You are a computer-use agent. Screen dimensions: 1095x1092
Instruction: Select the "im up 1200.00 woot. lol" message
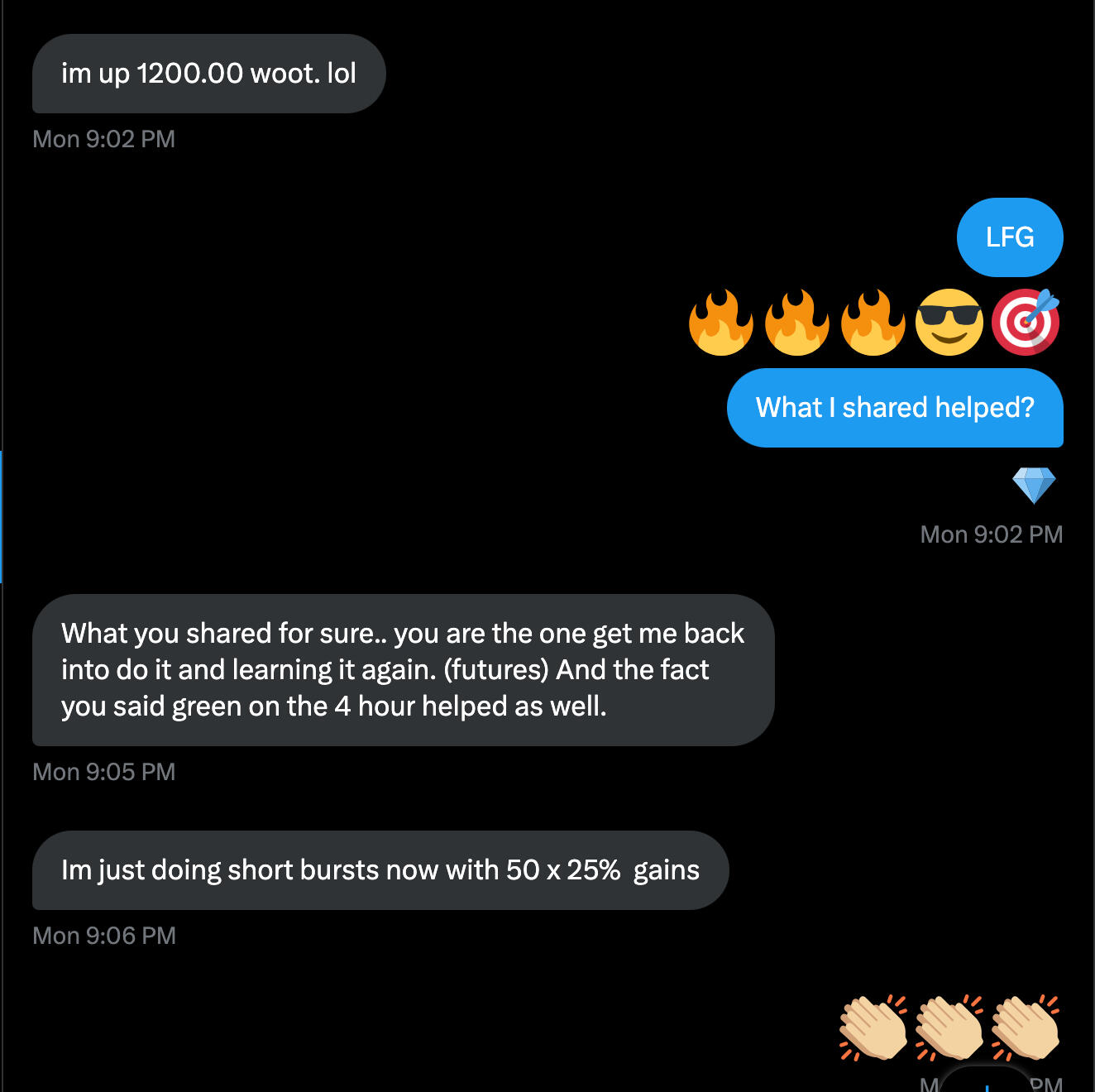tap(208, 74)
